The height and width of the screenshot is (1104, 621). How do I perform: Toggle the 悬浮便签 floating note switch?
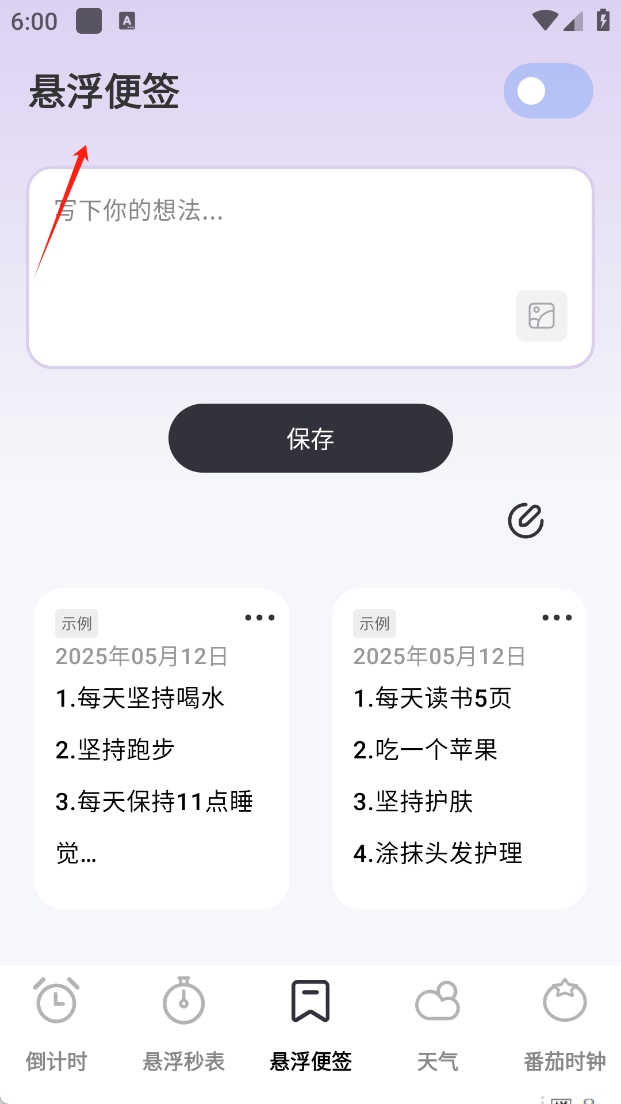click(x=548, y=91)
